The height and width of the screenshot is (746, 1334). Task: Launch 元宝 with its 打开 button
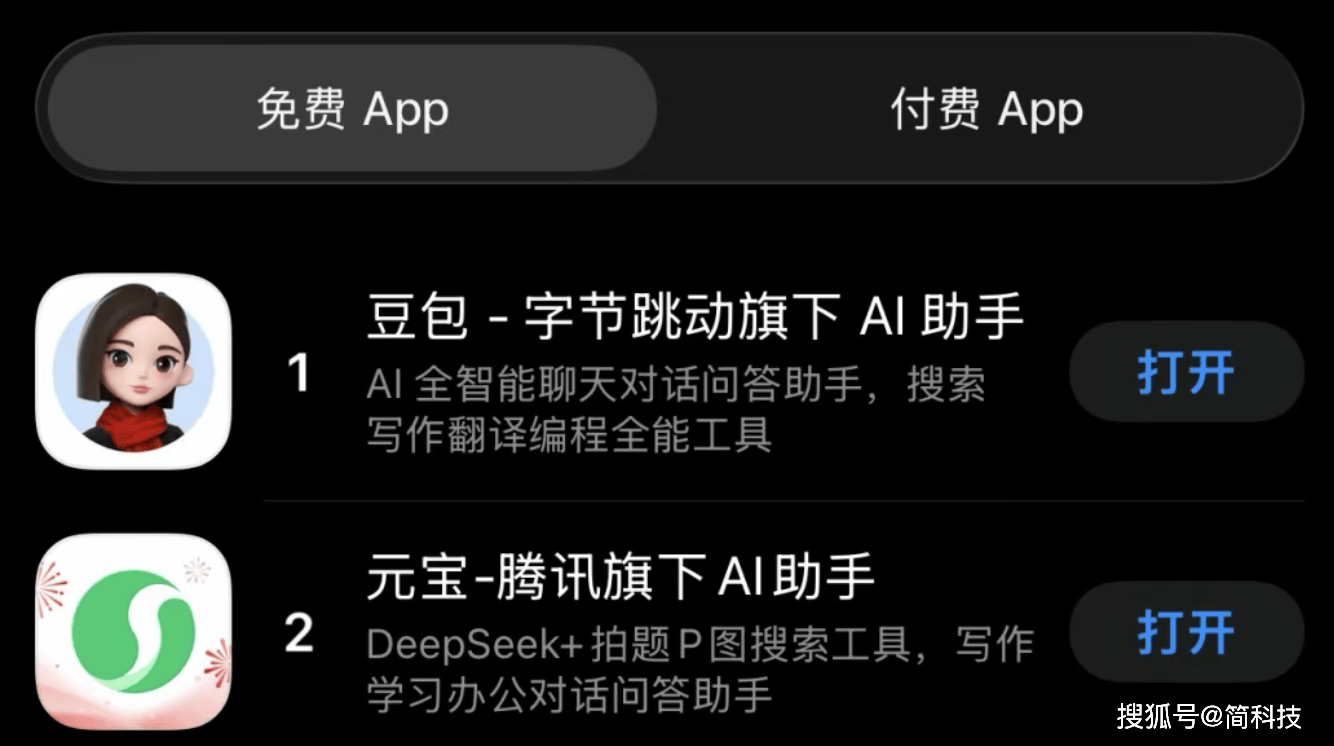1186,632
